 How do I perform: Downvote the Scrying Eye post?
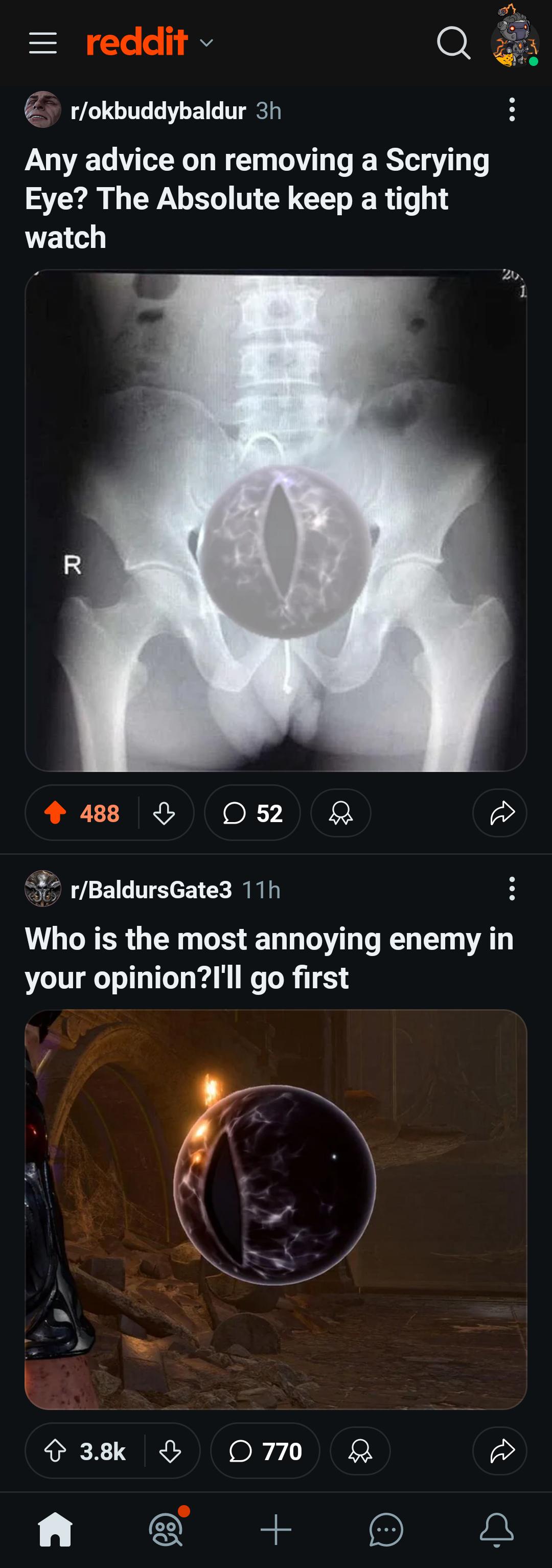[164, 812]
